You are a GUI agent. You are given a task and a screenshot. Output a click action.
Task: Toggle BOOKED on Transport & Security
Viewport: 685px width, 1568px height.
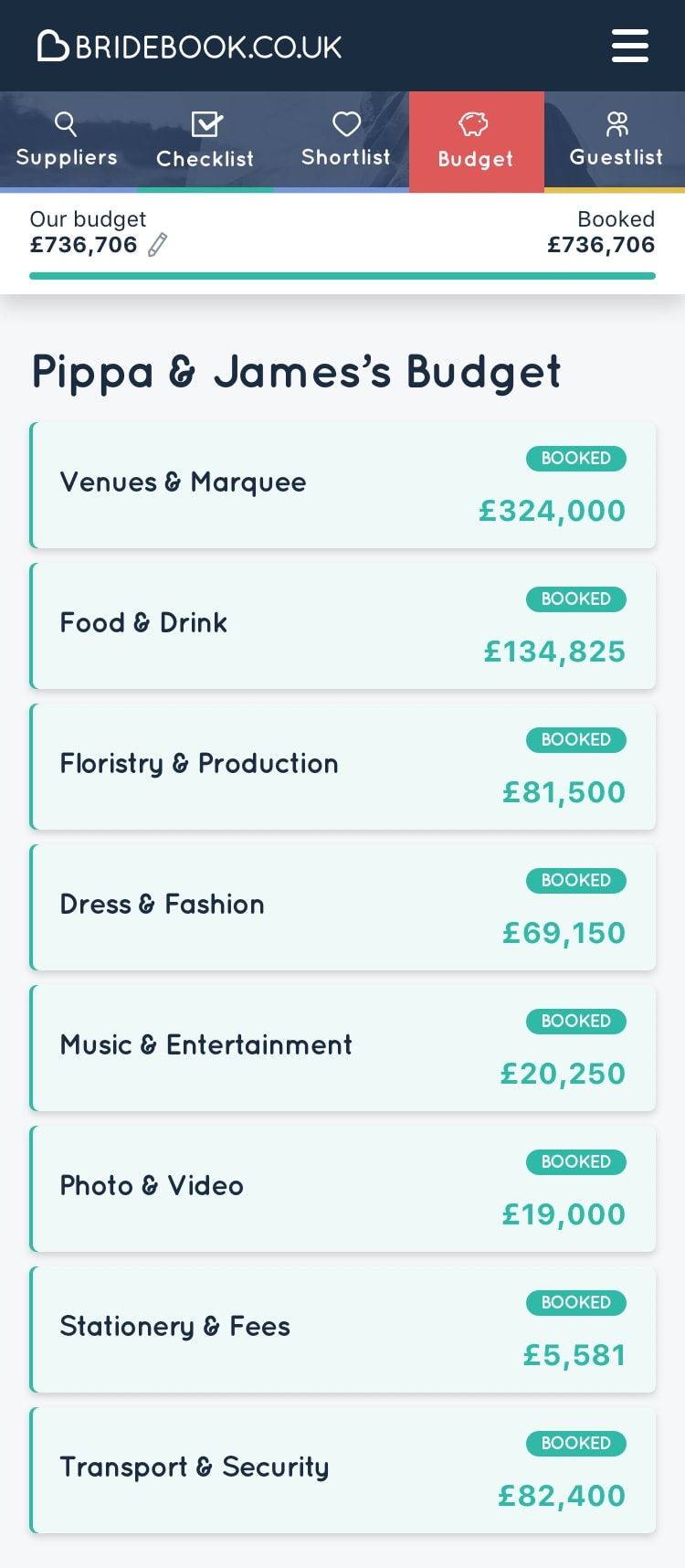tap(575, 1443)
